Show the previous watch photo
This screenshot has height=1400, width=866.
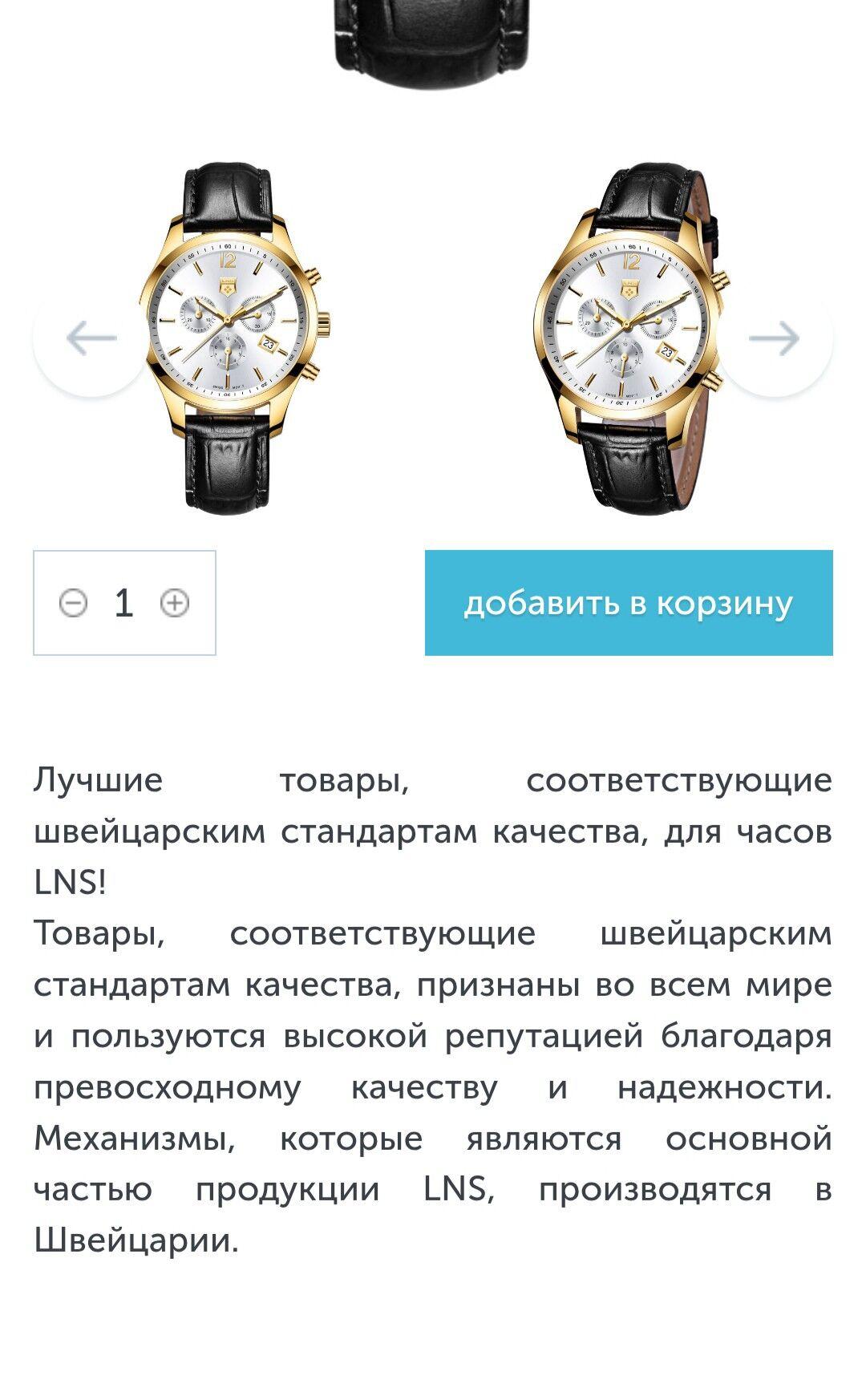[x=90, y=338]
